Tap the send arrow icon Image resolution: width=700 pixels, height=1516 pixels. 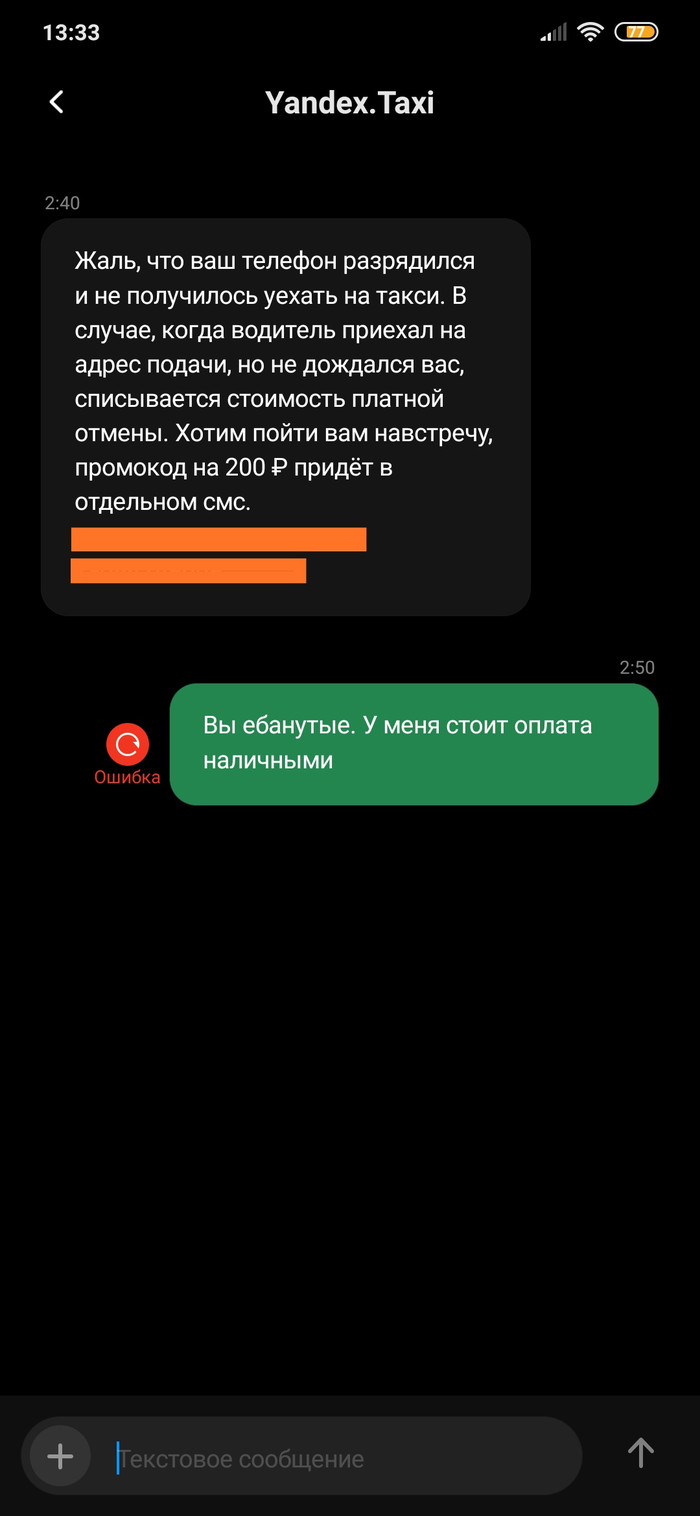(x=640, y=1453)
